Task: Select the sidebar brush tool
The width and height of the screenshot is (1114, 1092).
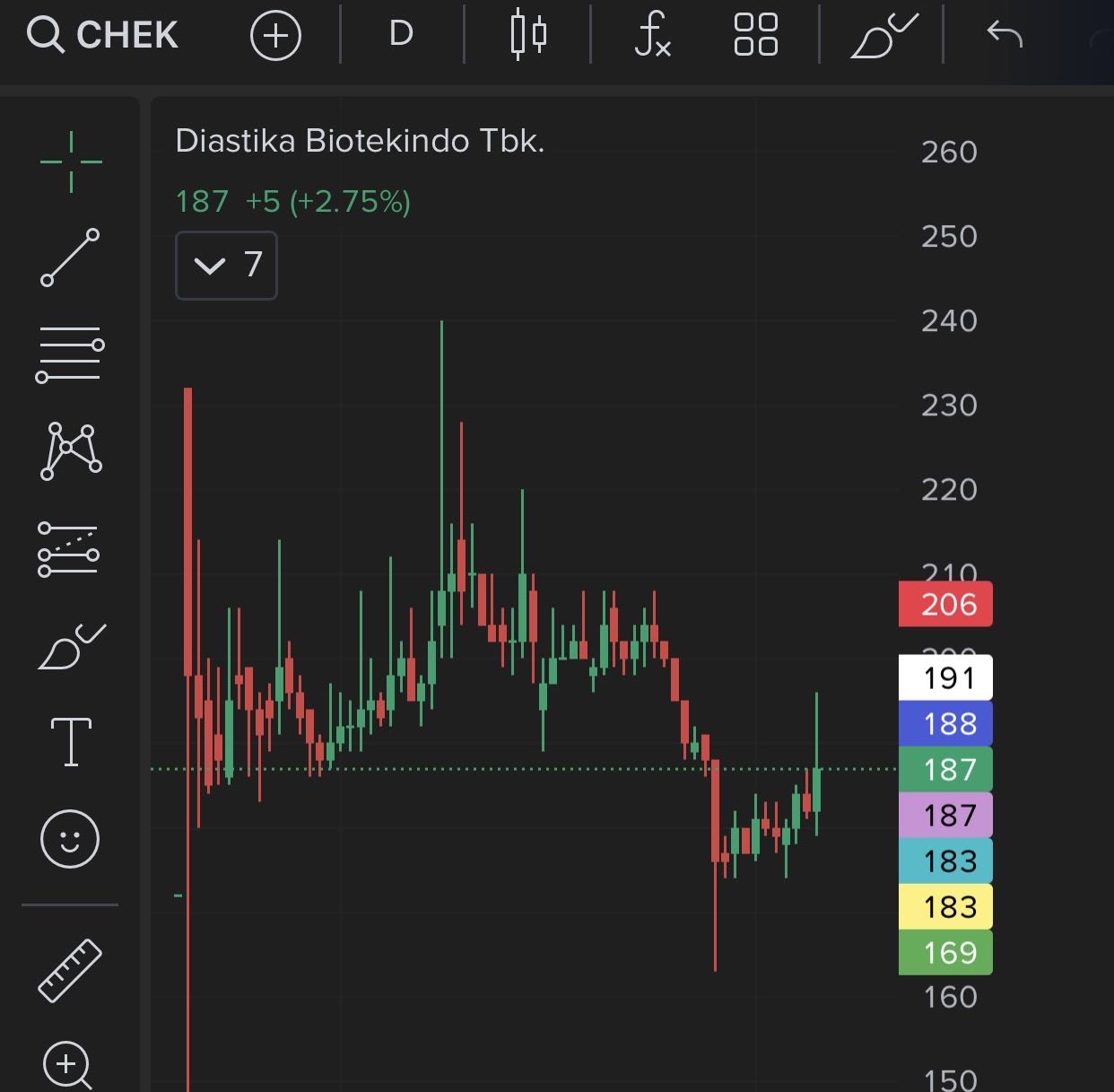Action: point(71,647)
